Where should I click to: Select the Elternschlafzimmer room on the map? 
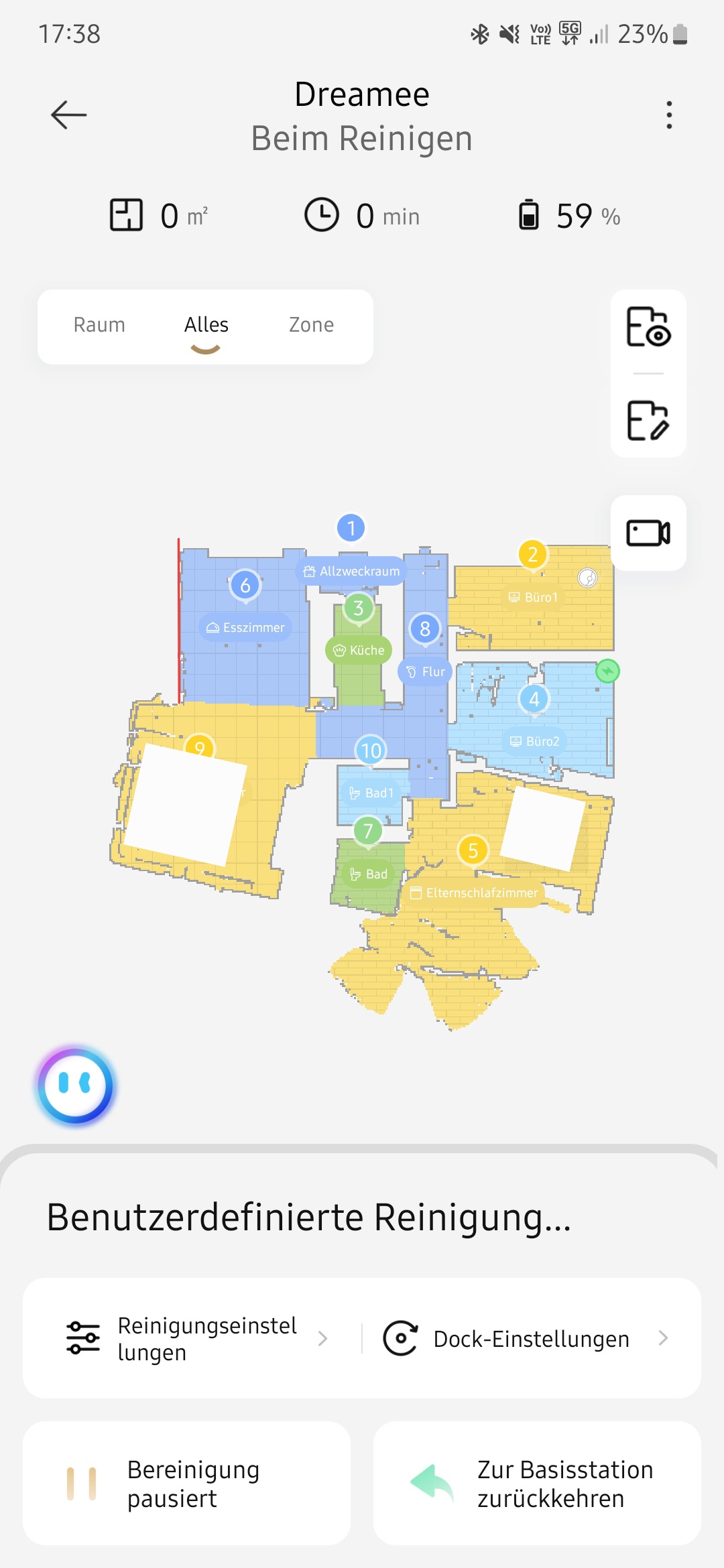click(474, 893)
